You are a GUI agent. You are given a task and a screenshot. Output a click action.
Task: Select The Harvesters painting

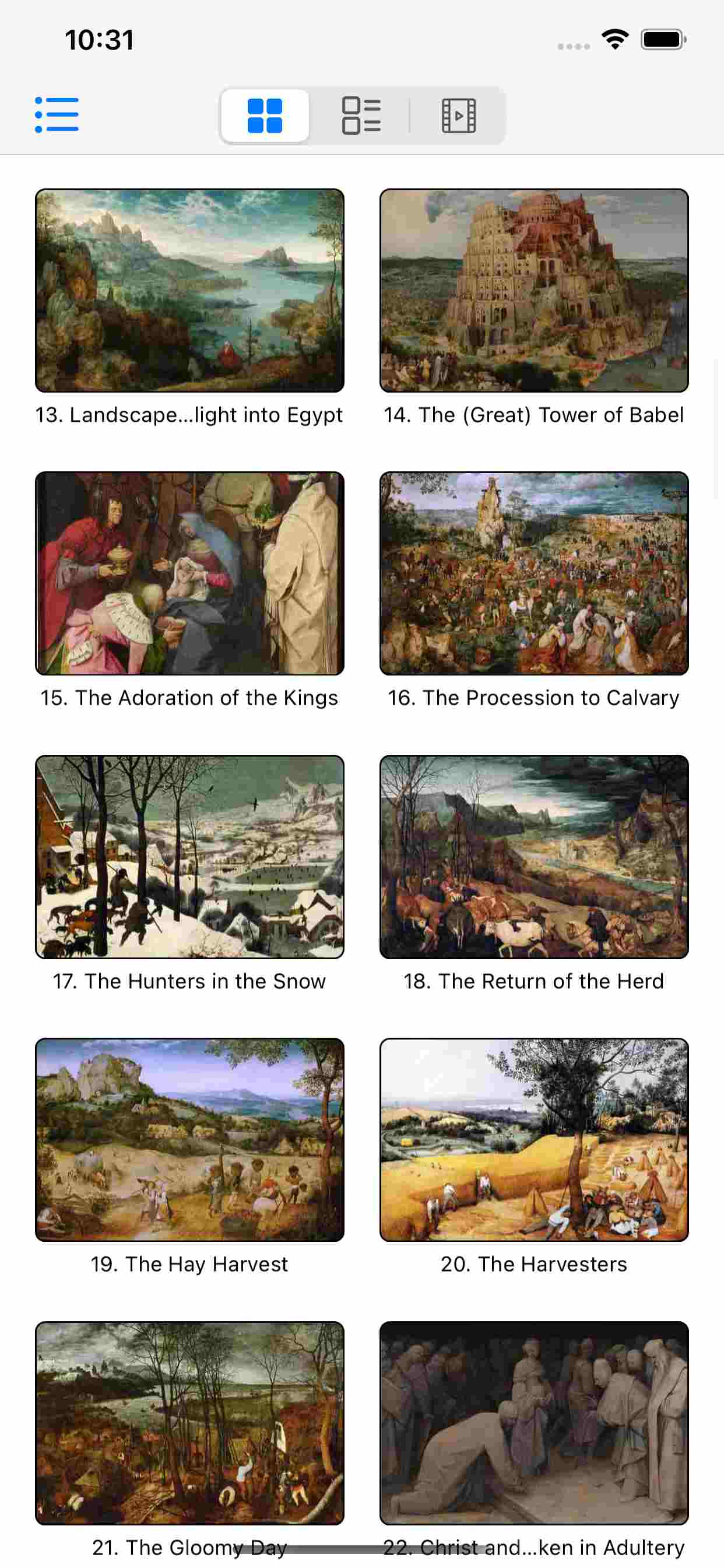533,1139
